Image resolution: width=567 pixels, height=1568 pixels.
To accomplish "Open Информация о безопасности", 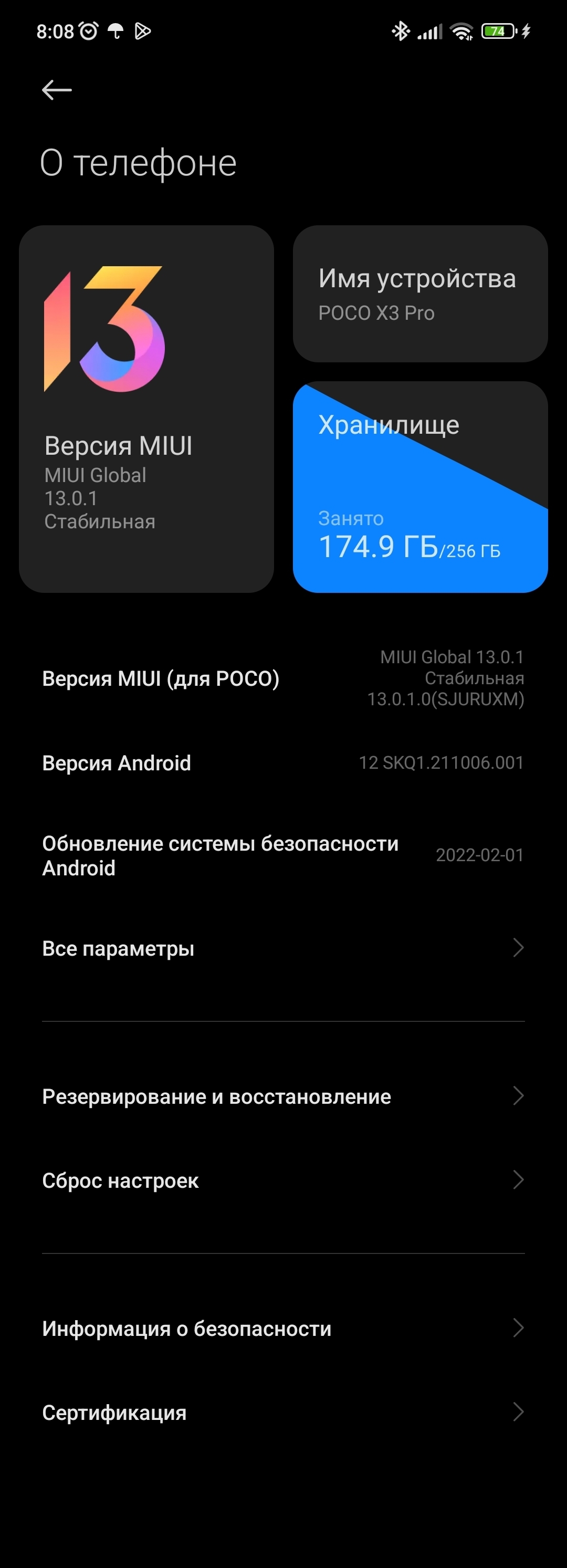I will (x=283, y=1328).
